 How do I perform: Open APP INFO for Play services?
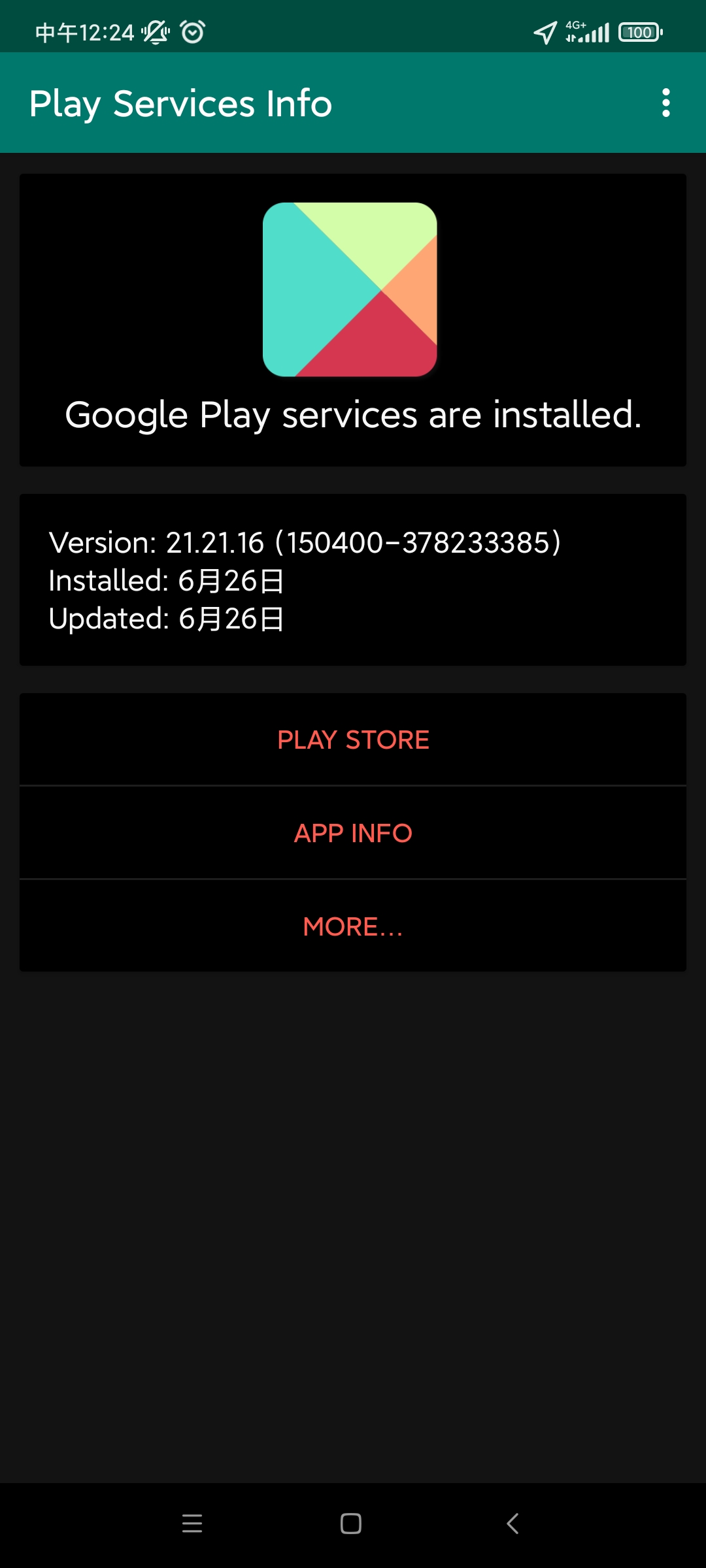click(353, 833)
